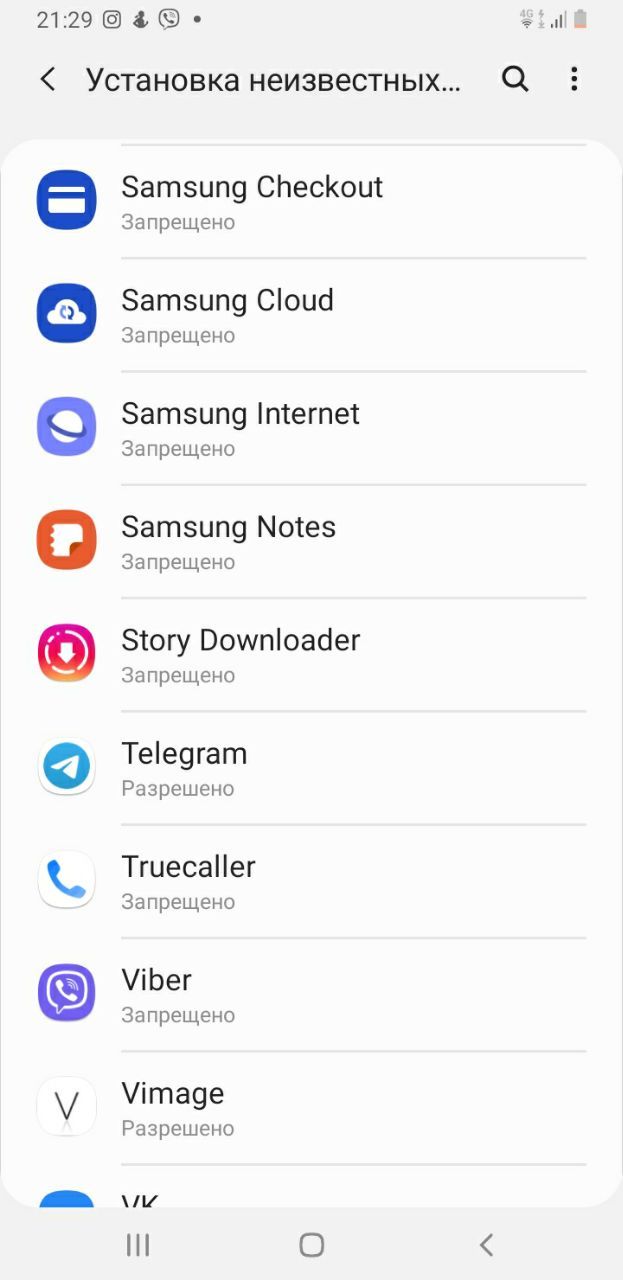Choose Samsung Notes from the list
Viewport: 623px width, 1280px height.
310,541
